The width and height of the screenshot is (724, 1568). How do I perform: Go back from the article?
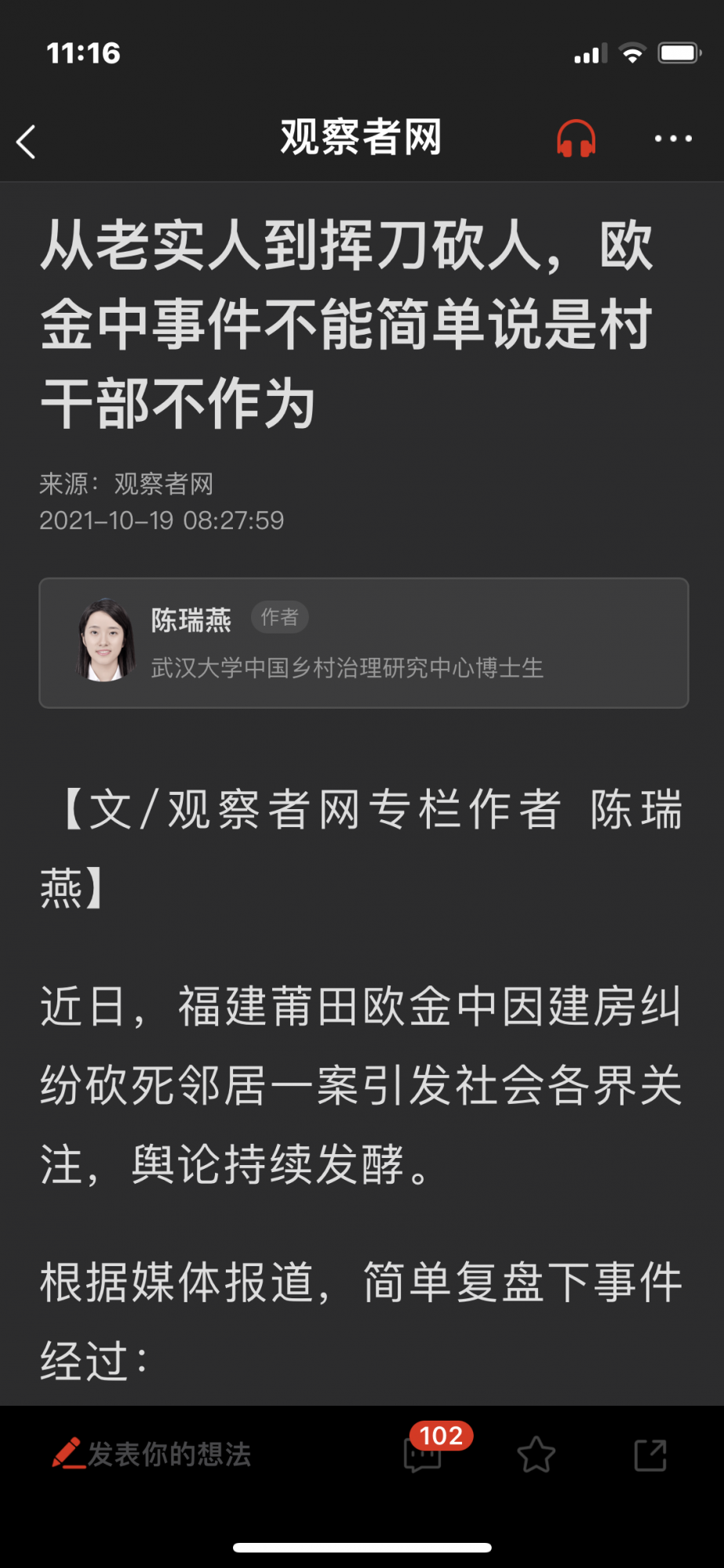point(27,142)
